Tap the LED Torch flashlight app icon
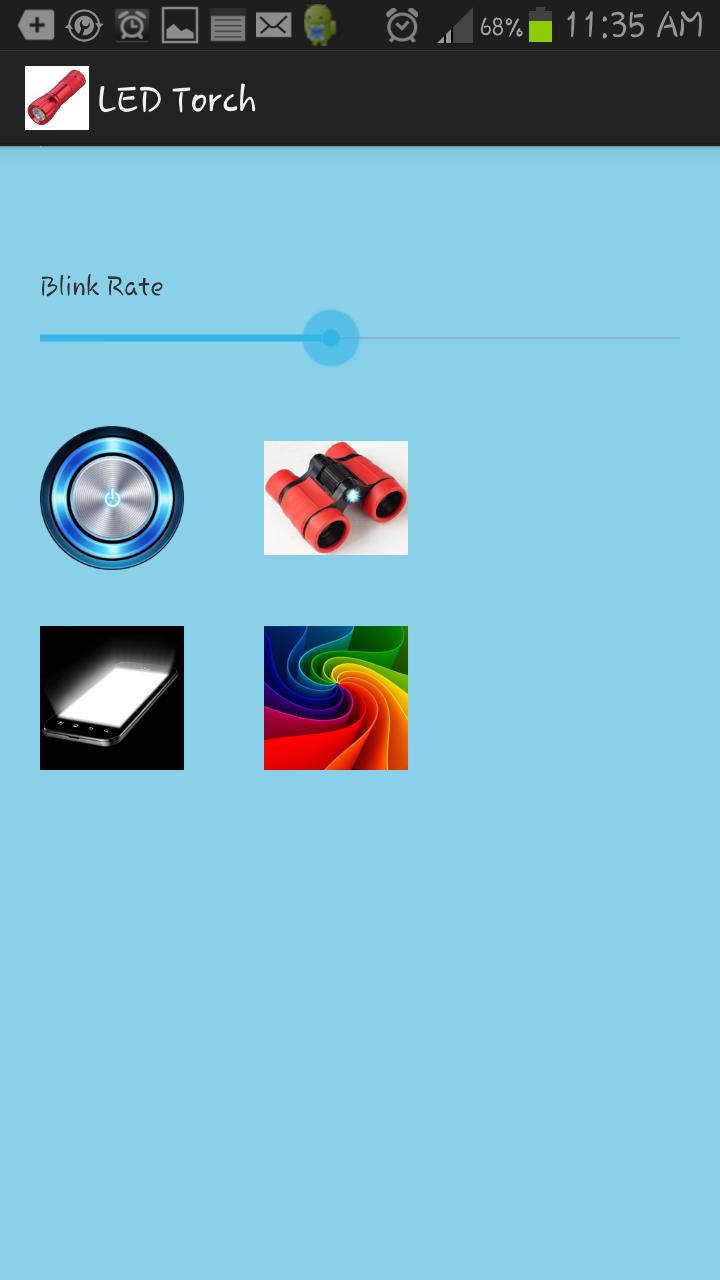The height and width of the screenshot is (1280, 720). (x=57, y=98)
